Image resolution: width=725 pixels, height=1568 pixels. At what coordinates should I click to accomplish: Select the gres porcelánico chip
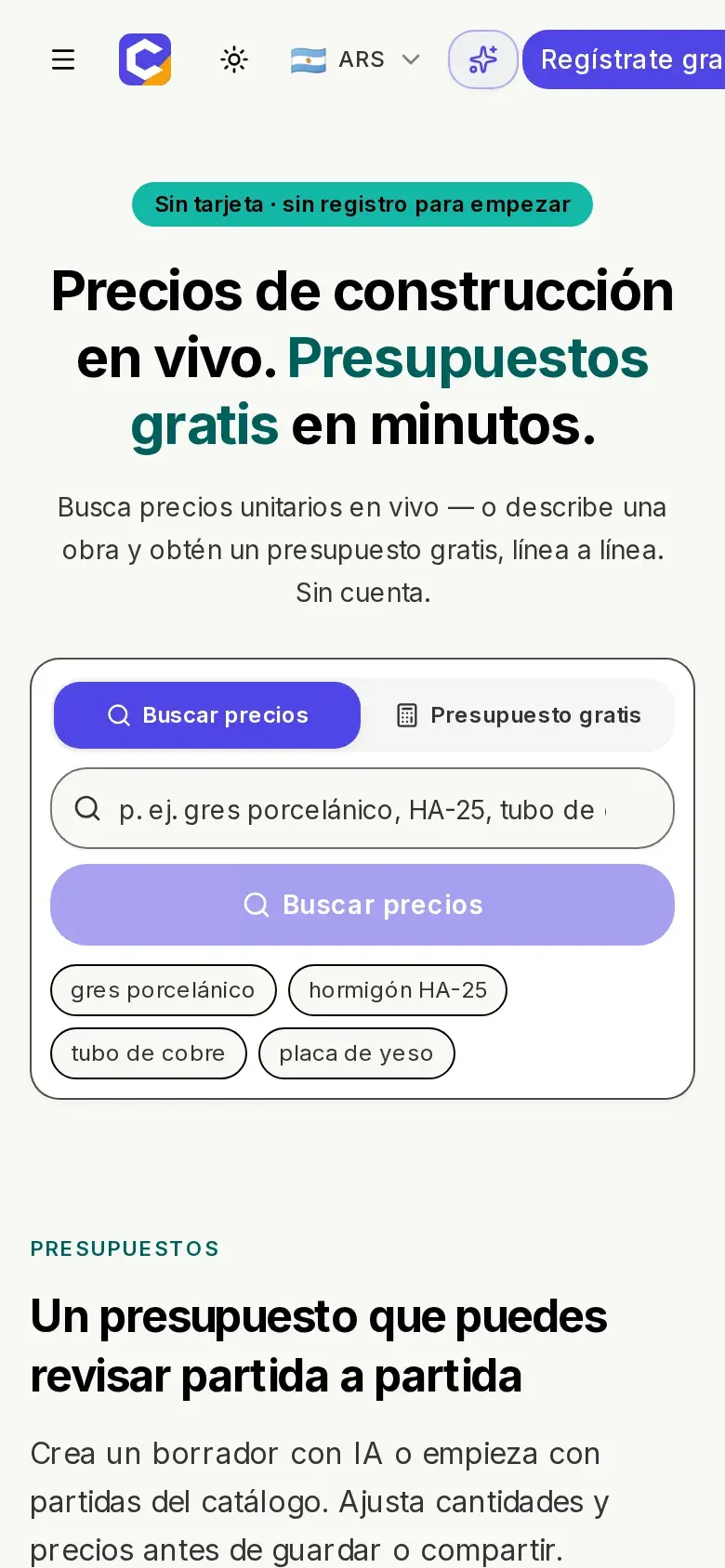pyautogui.click(x=164, y=990)
